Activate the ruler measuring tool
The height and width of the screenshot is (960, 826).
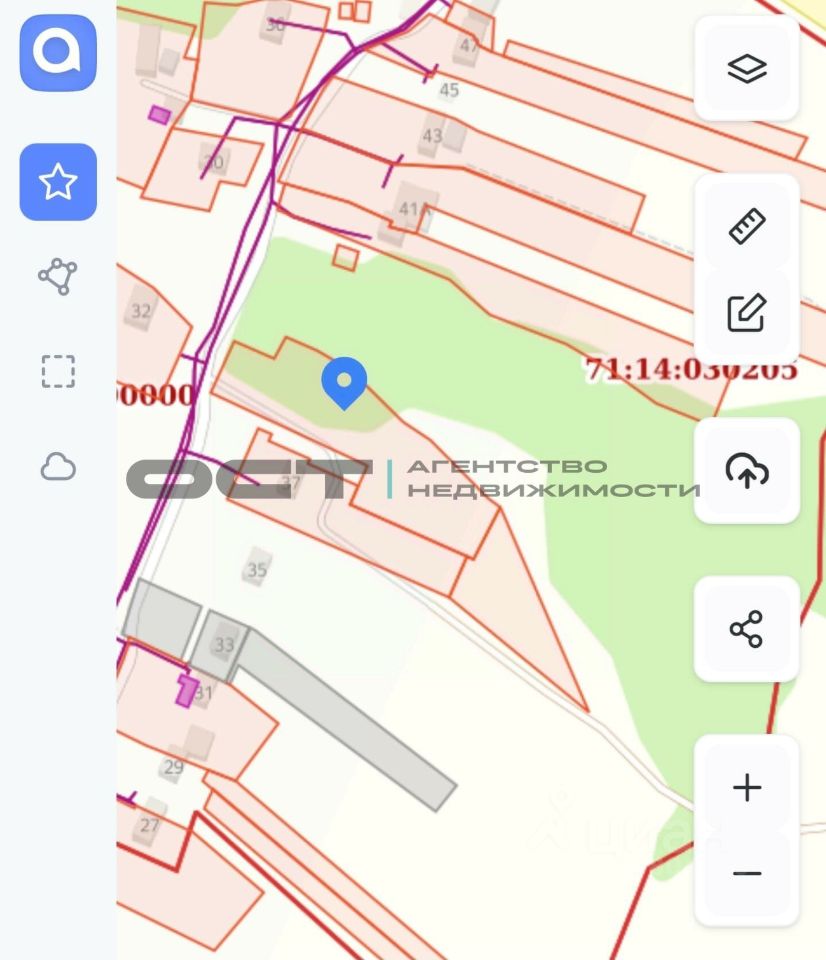pos(747,226)
